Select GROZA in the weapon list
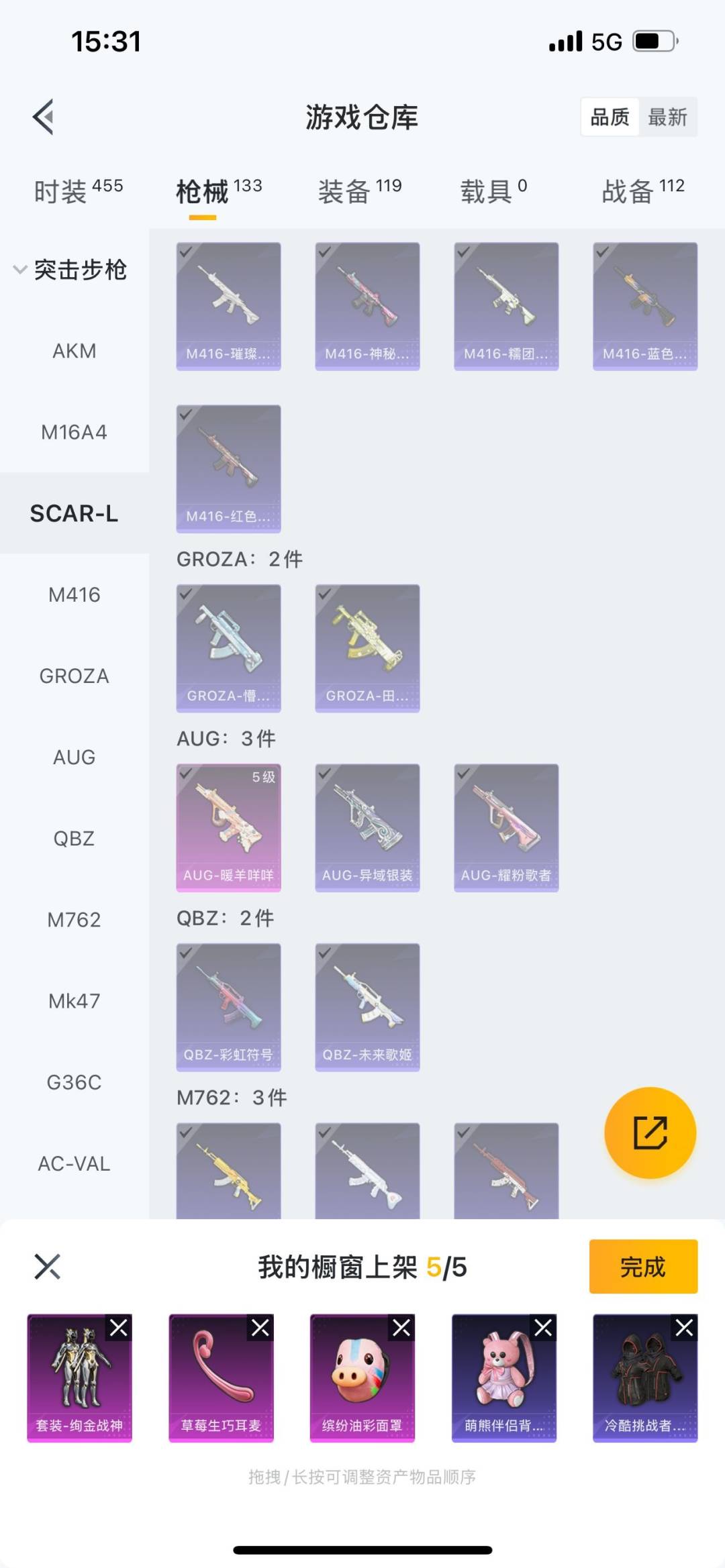 (74, 676)
